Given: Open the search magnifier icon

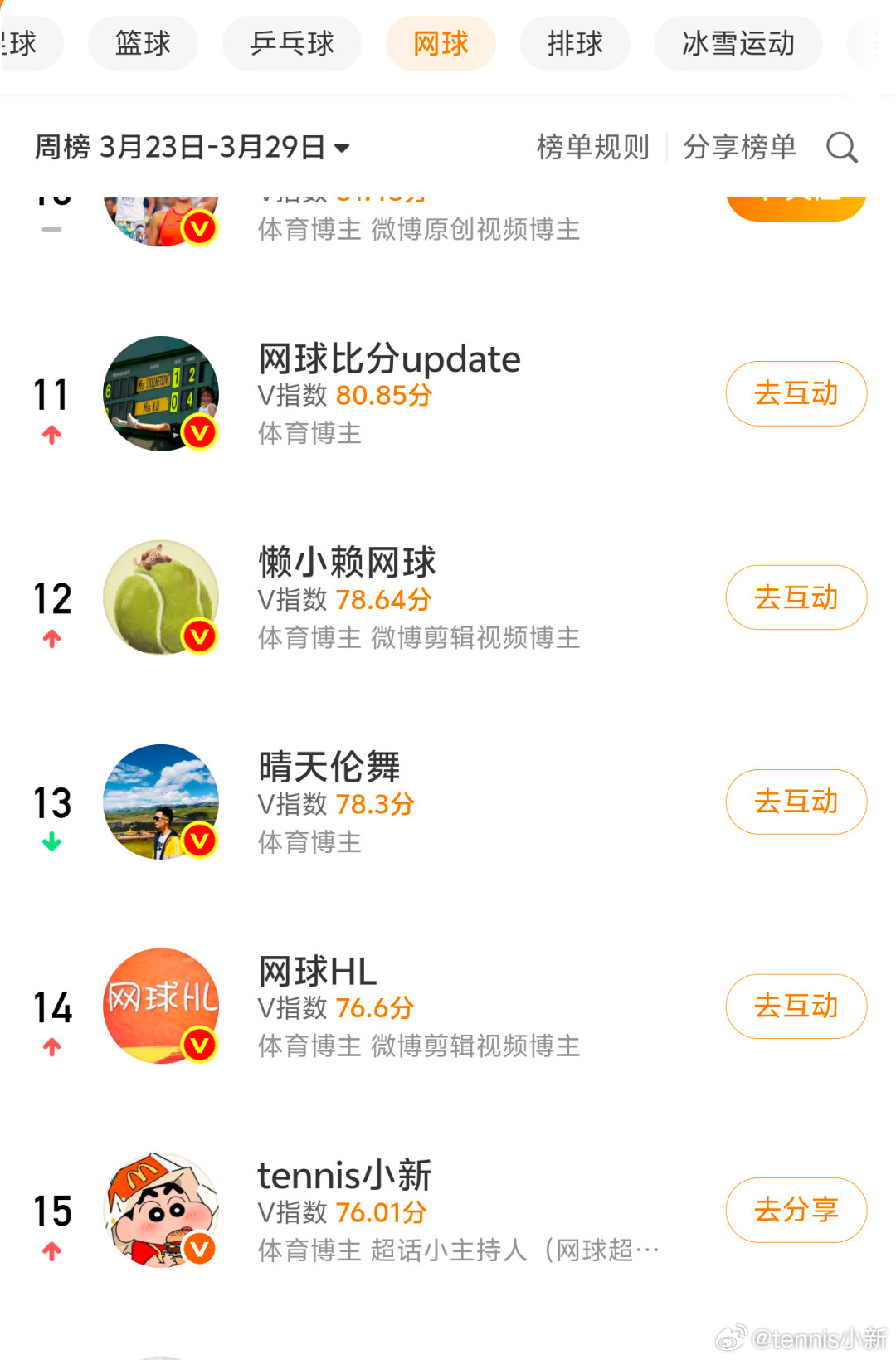Looking at the screenshot, I should 841,148.
